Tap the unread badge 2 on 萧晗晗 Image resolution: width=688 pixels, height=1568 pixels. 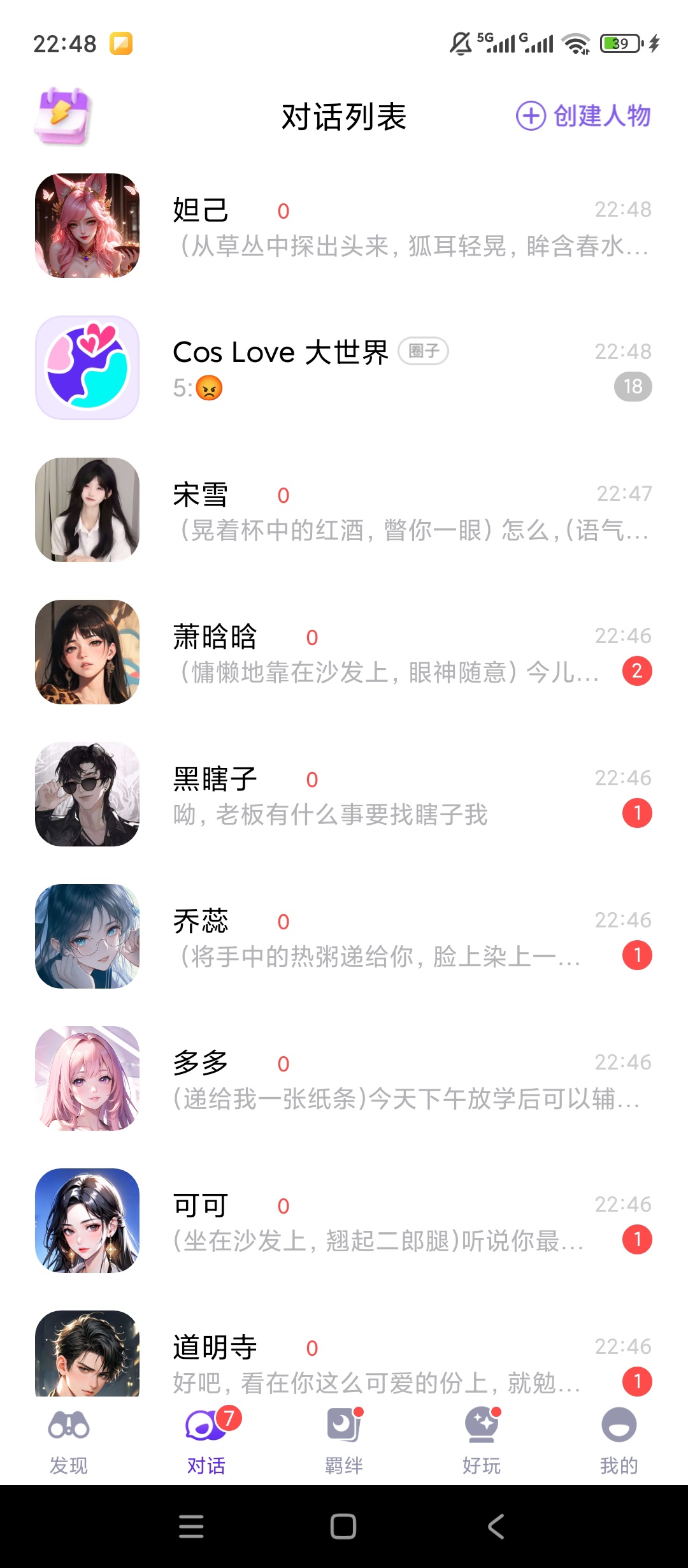pos(637,671)
